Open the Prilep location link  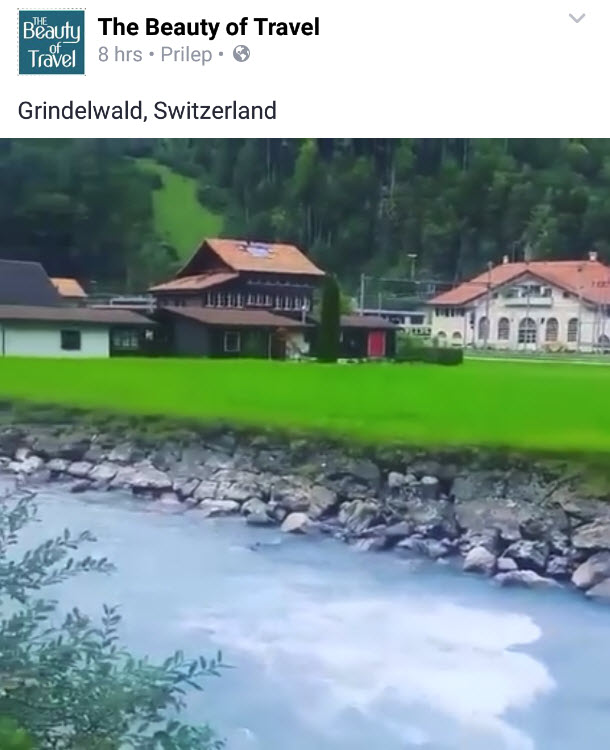coord(186,54)
